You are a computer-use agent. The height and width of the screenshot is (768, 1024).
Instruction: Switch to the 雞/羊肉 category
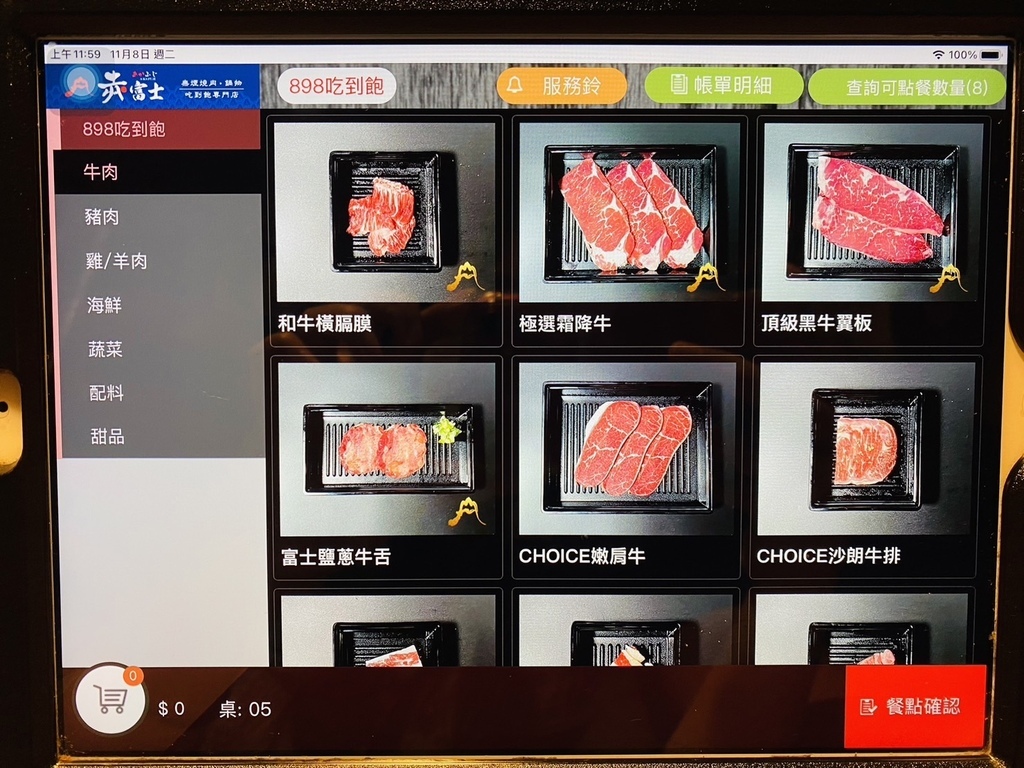116,261
